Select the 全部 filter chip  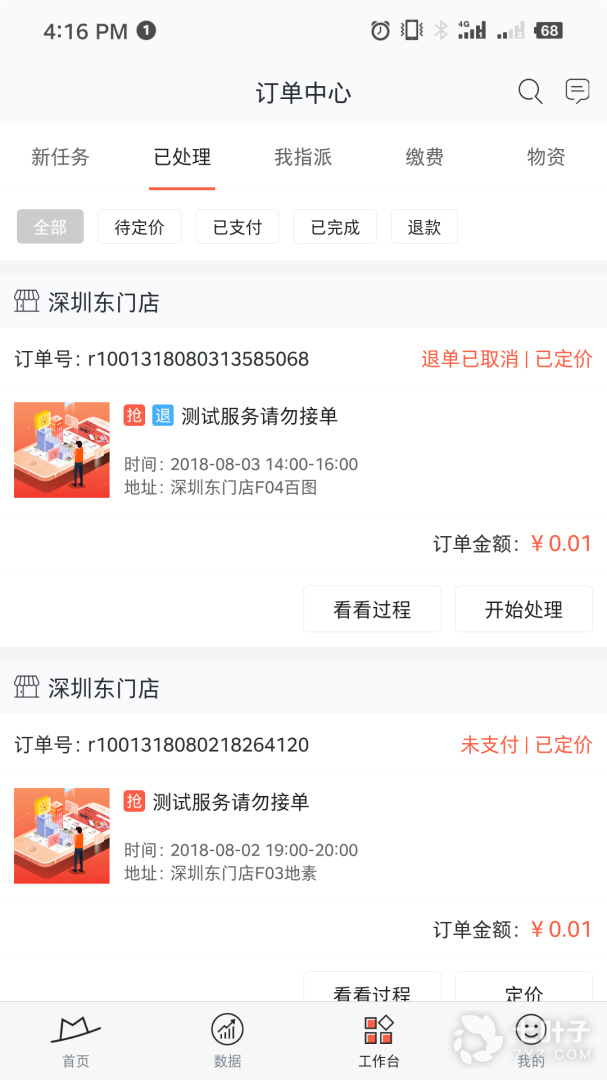[50, 227]
